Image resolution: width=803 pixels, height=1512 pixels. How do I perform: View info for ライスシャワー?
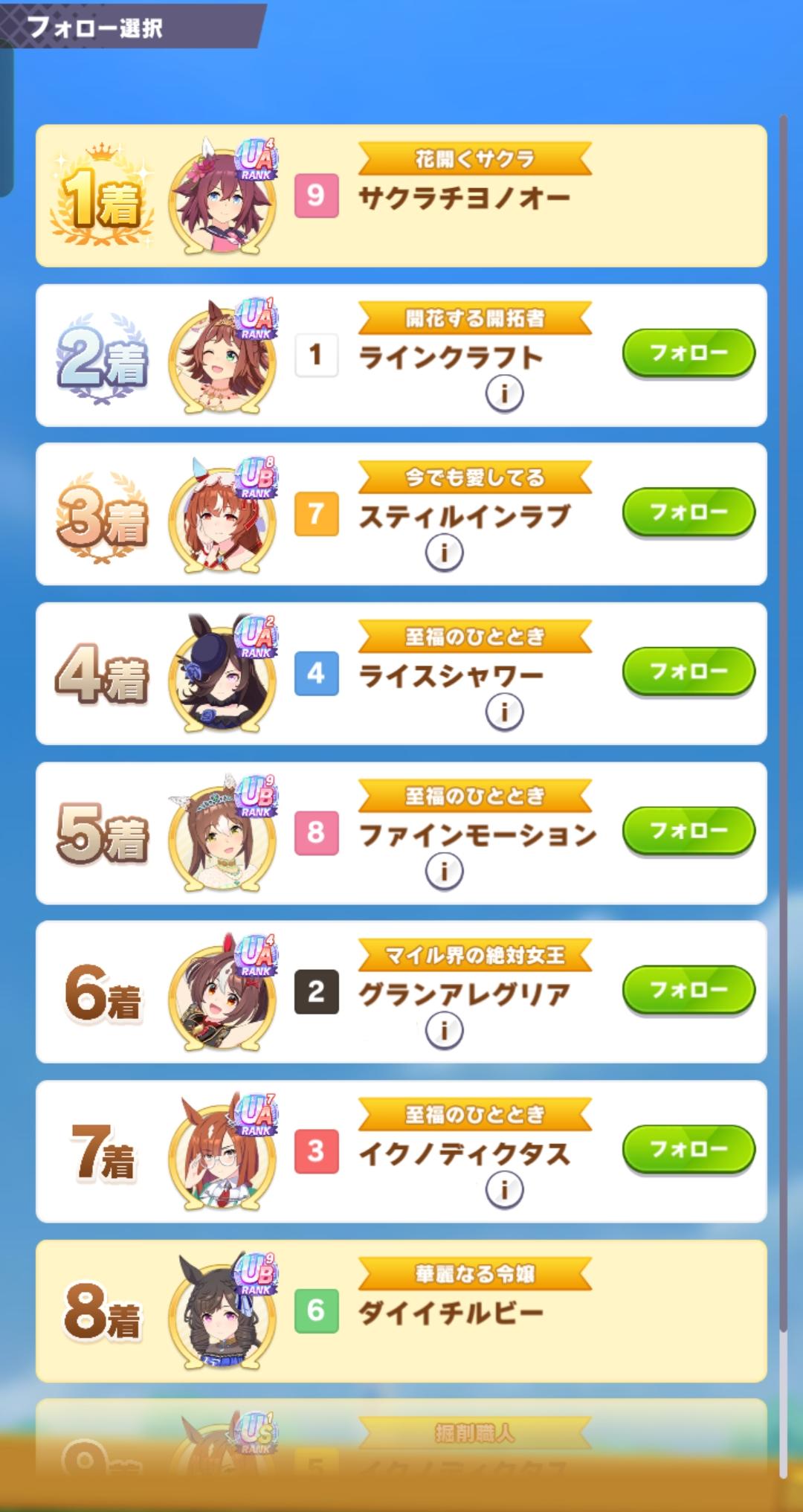(504, 712)
